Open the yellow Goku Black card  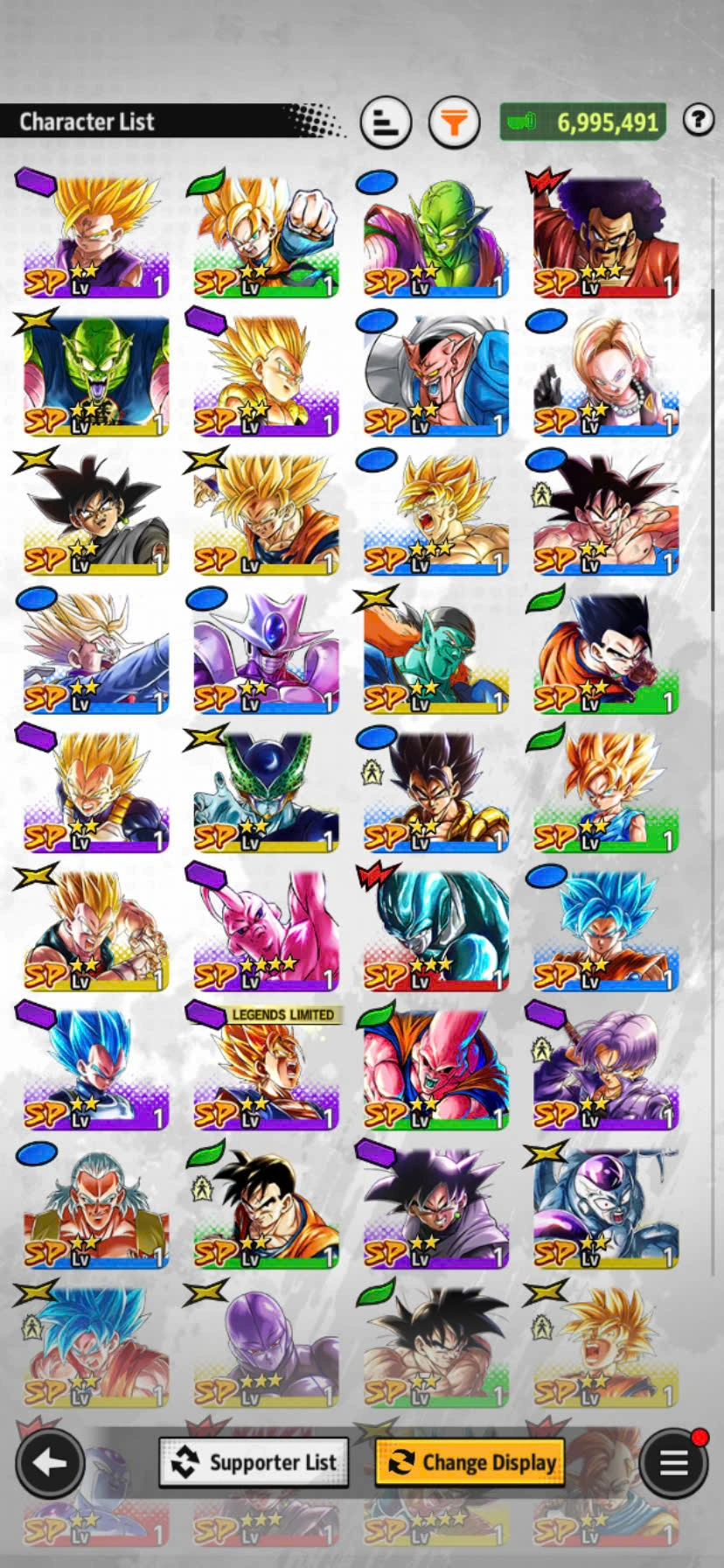click(x=95, y=514)
